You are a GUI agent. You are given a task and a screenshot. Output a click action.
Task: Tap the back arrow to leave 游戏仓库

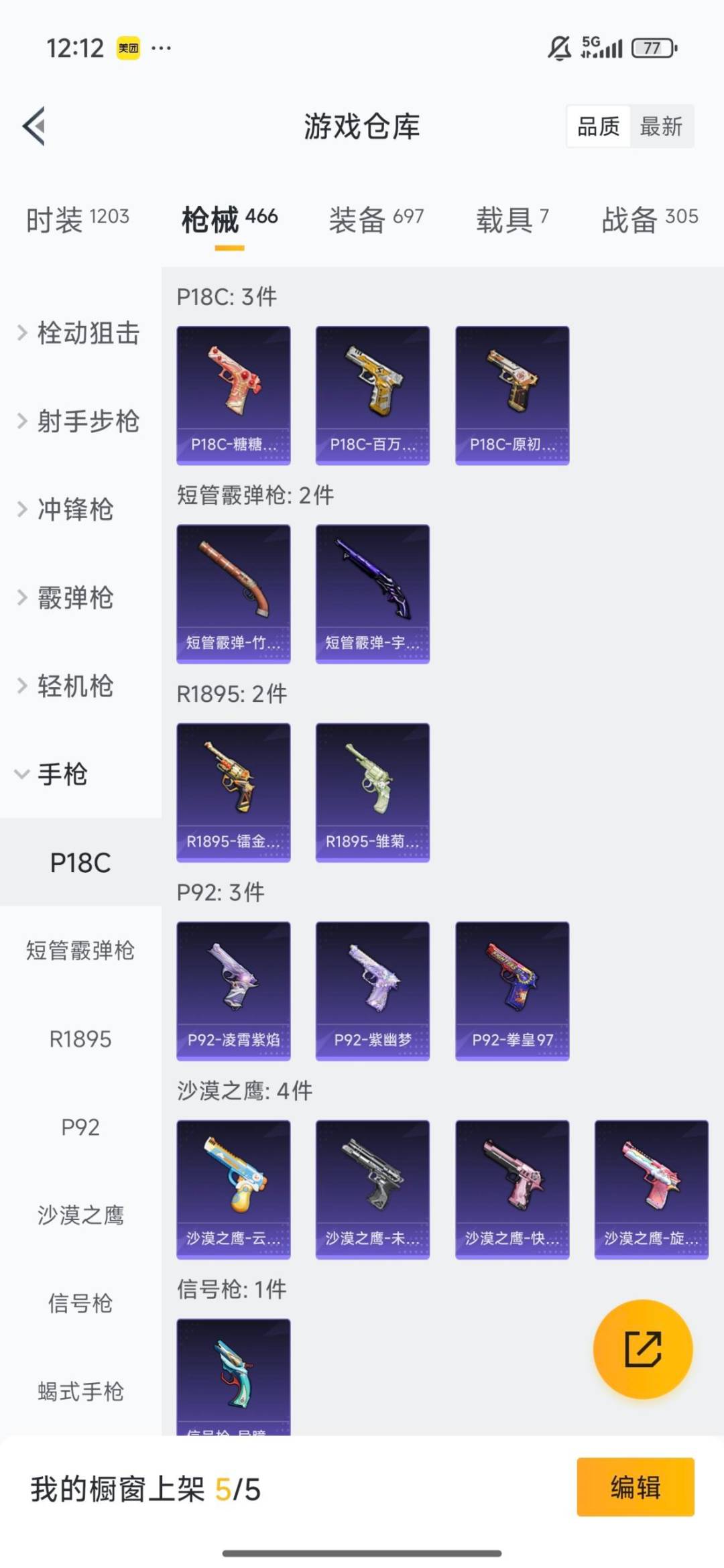point(33,127)
